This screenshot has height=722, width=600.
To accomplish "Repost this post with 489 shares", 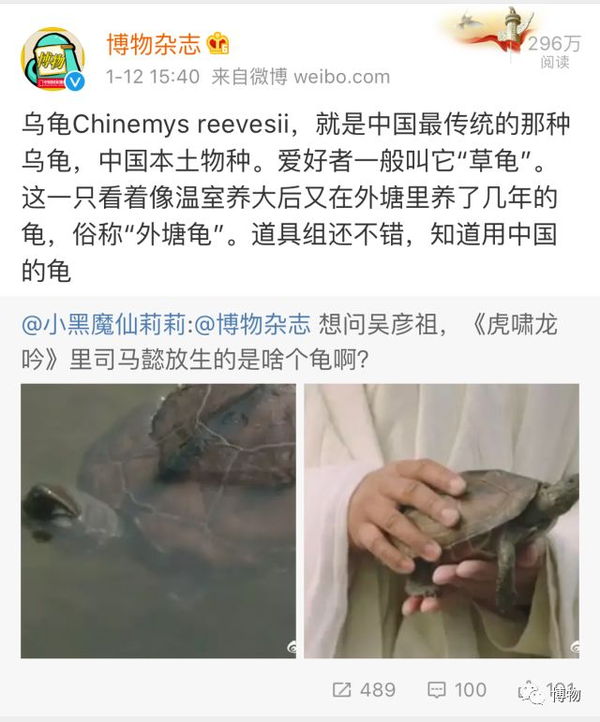I will point(363,690).
